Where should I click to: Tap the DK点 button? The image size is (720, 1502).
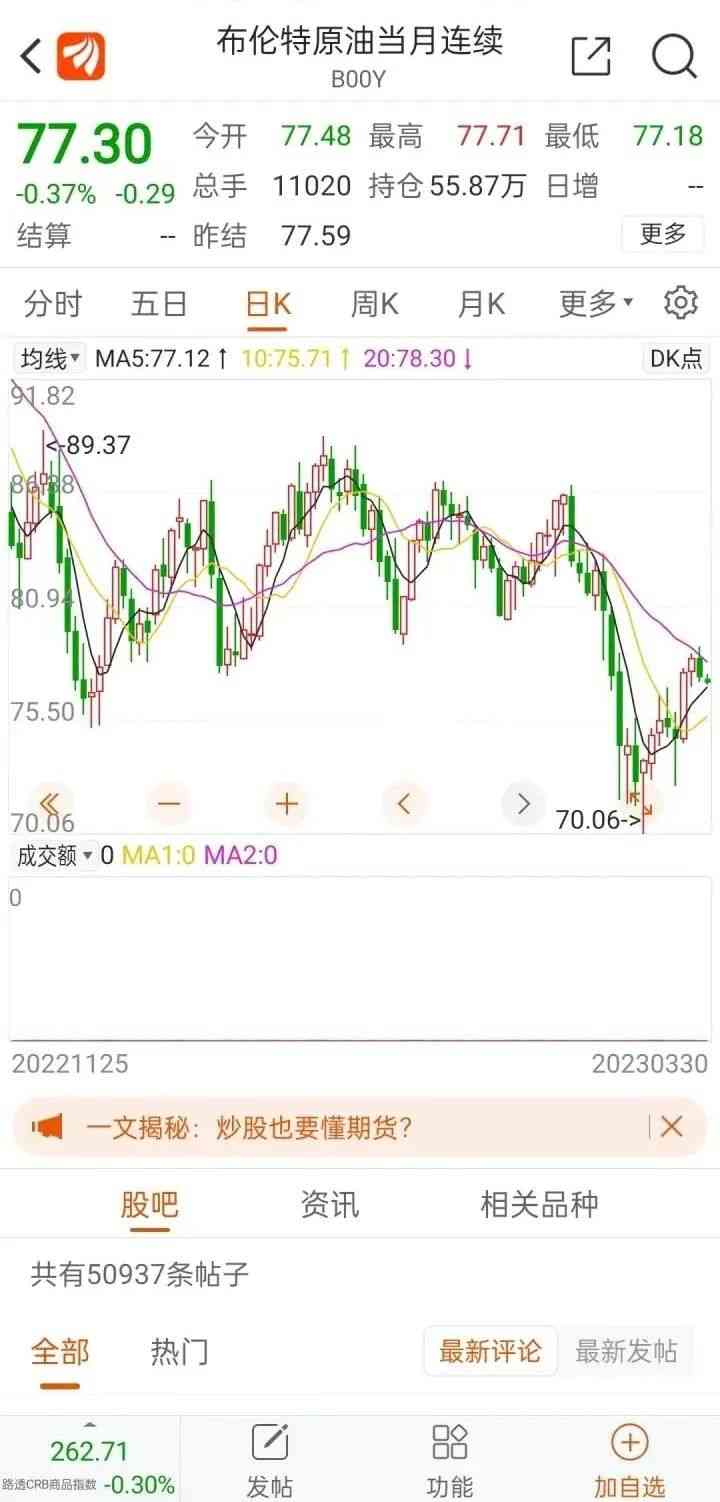click(x=676, y=359)
